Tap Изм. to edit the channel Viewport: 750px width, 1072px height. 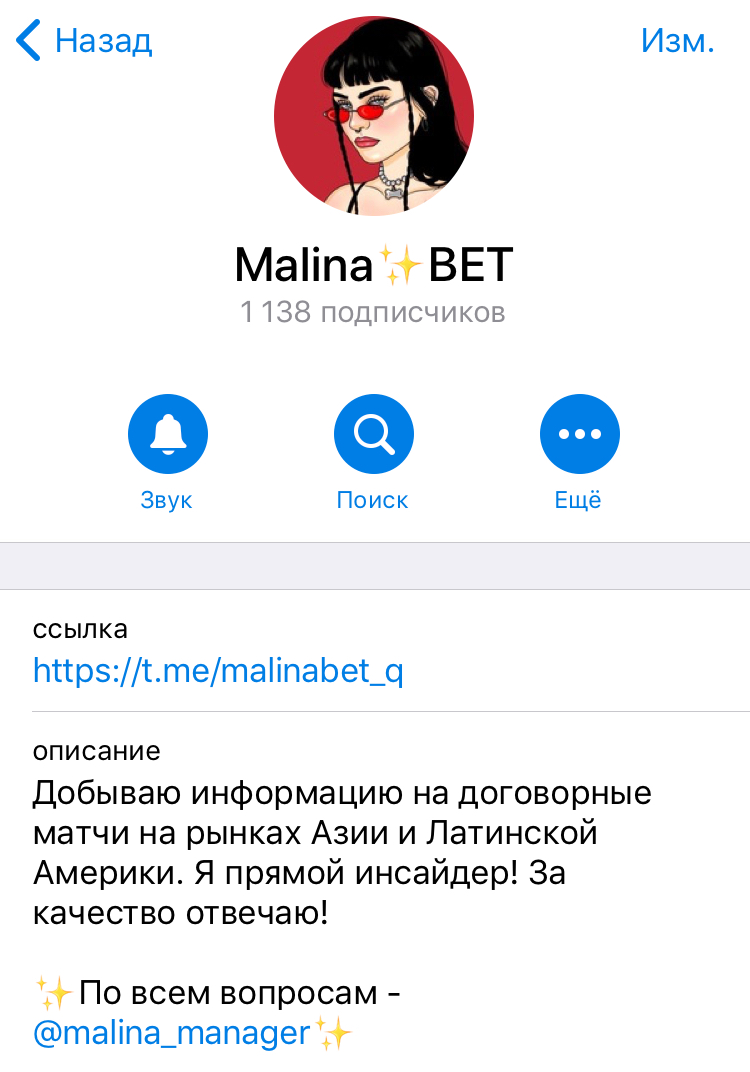(677, 41)
